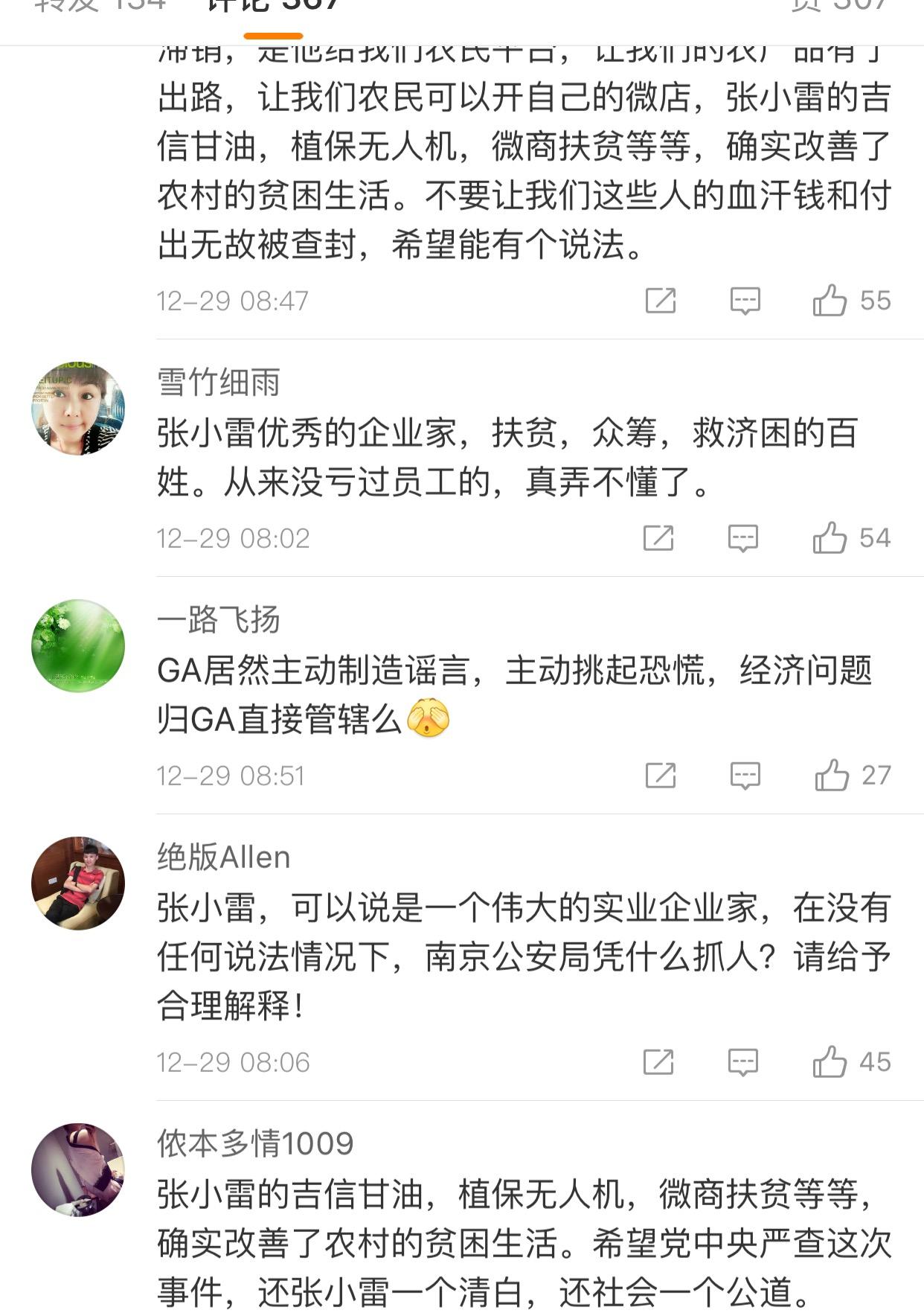Reply to 绝版Allen's comment
Image resolution: width=924 pixels, height=1316 pixels.
742,1061
